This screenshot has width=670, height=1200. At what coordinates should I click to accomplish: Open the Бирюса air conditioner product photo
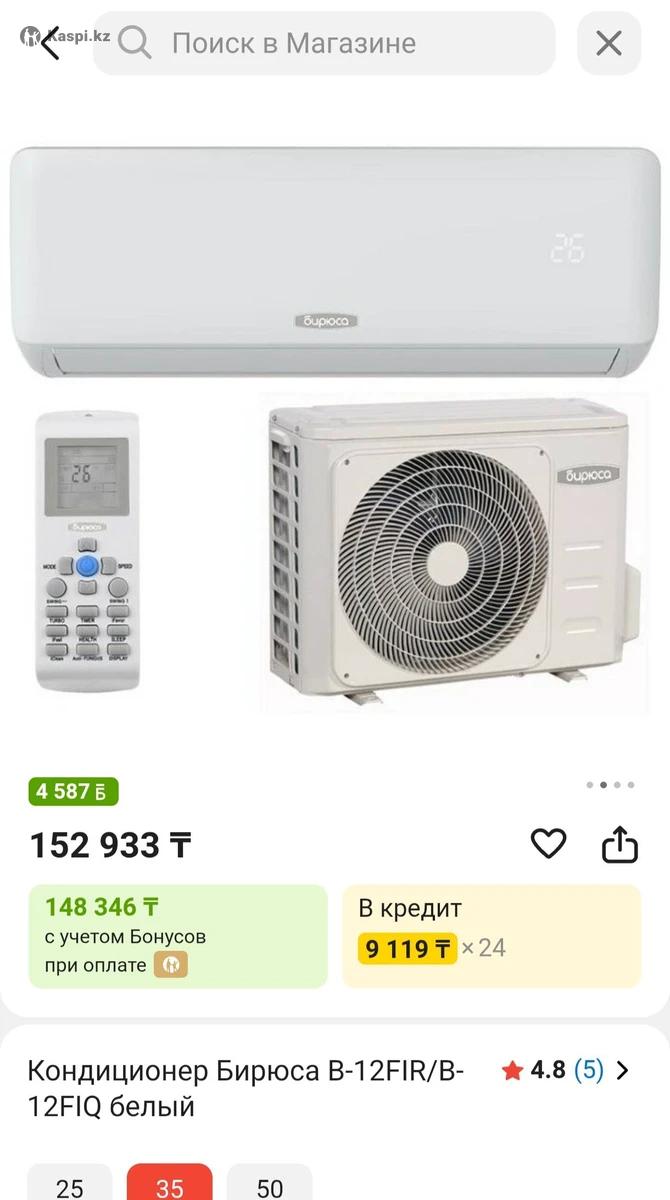335,430
